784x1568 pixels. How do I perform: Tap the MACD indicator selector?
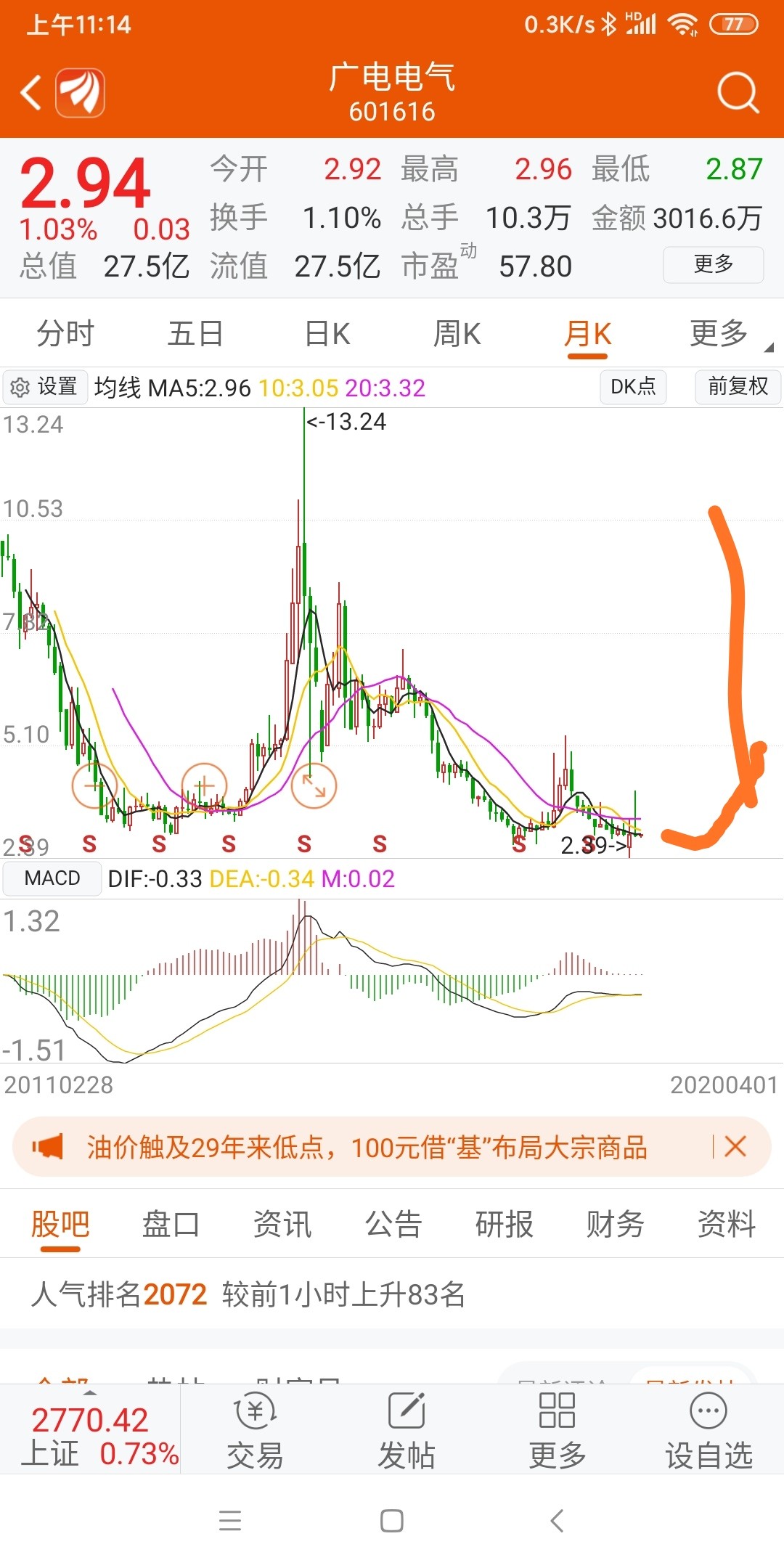tap(52, 878)
